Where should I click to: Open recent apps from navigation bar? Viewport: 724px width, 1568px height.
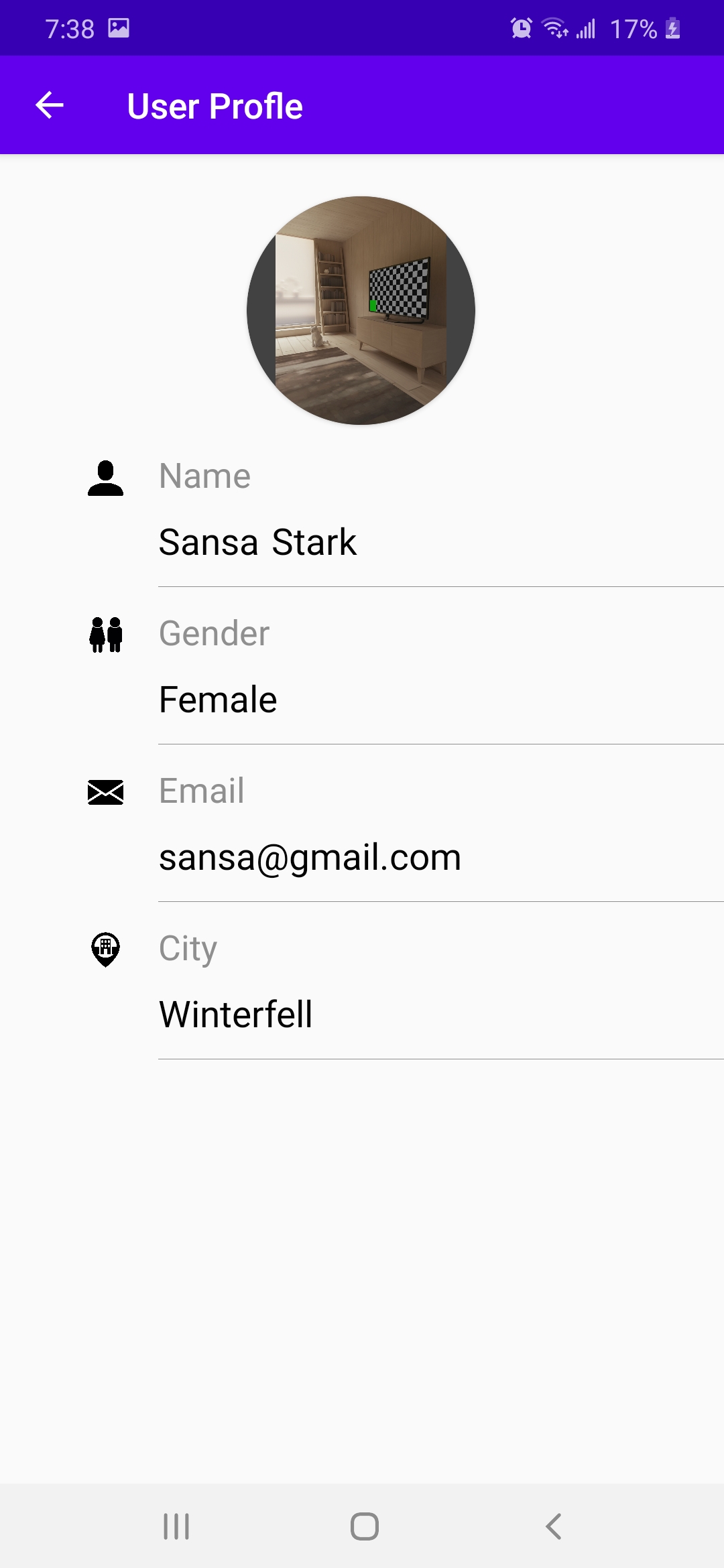[x=176, y=1526]
